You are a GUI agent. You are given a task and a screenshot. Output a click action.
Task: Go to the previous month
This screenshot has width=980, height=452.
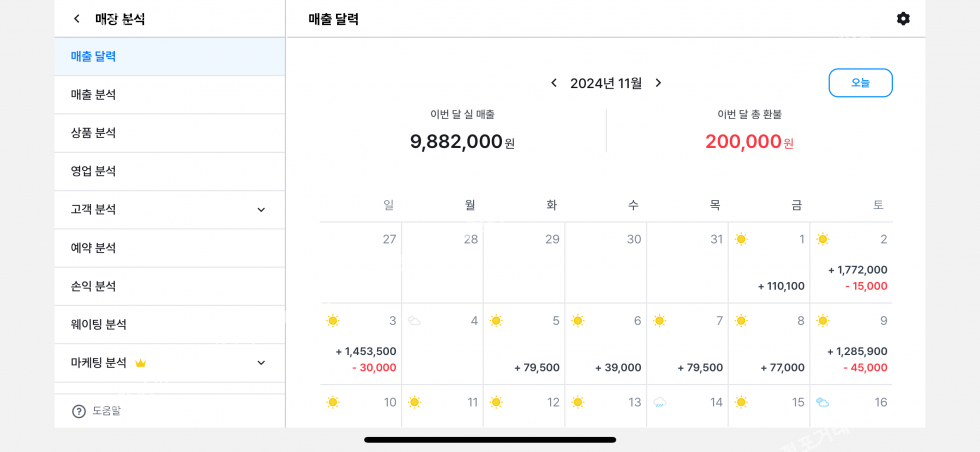(554, 83)
